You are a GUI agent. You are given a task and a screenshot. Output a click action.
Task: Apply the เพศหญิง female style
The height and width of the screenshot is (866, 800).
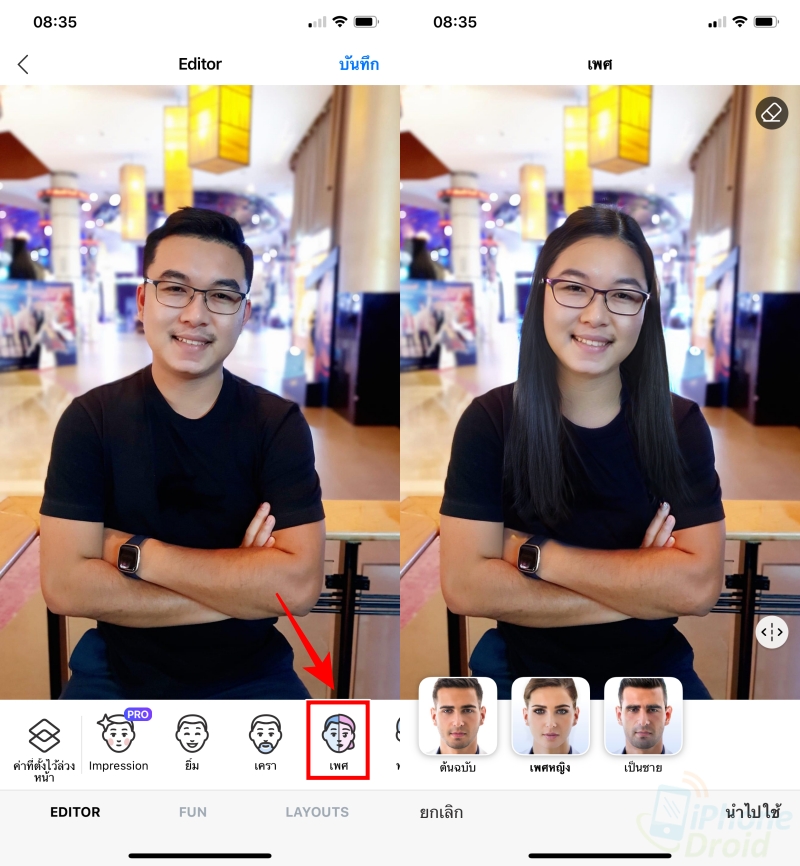(x=550, y=724)
